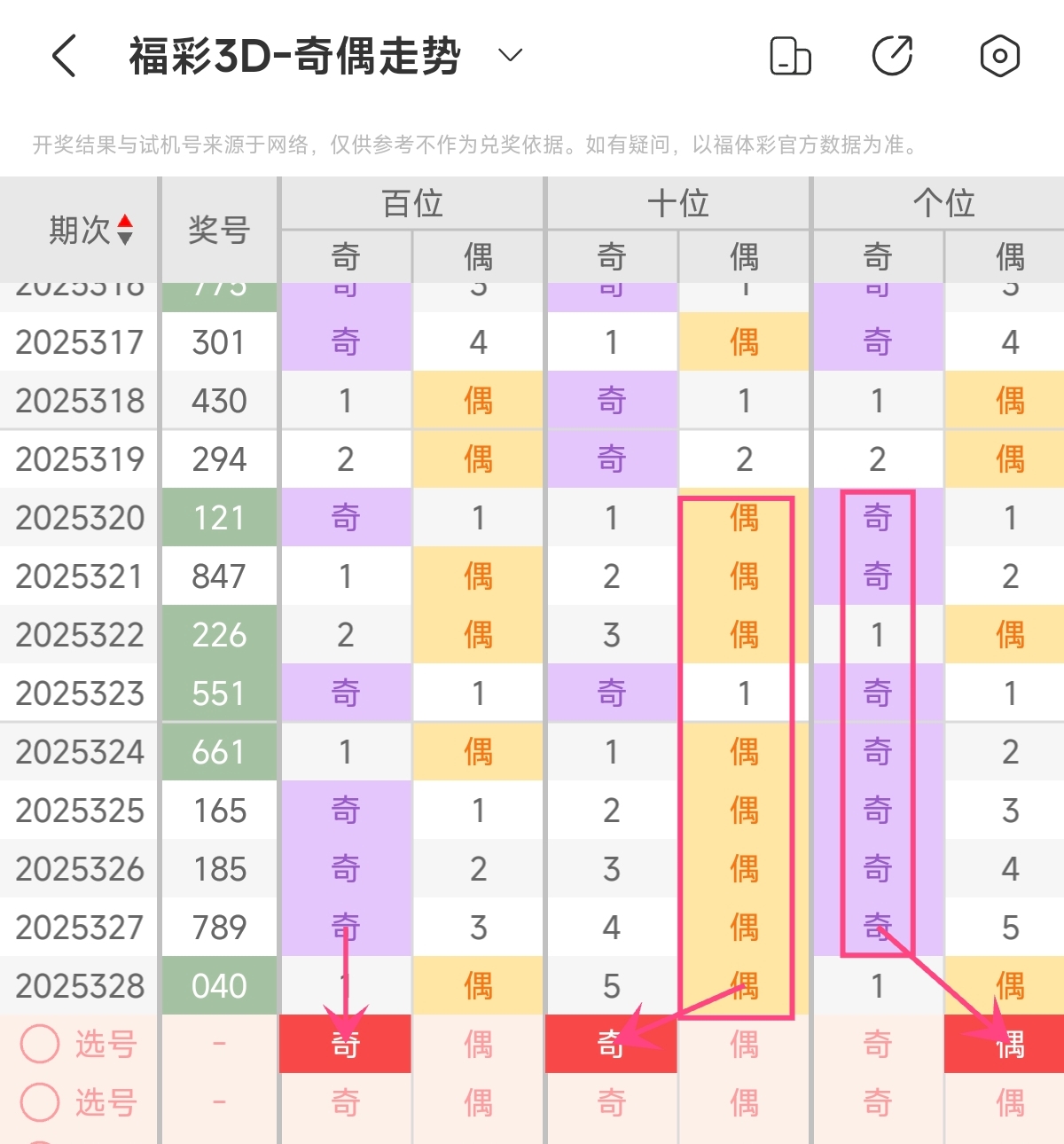Deselect the red highlighted 奇 under 百位
Screen dimensions: 1064x1144
[346, 1044]
